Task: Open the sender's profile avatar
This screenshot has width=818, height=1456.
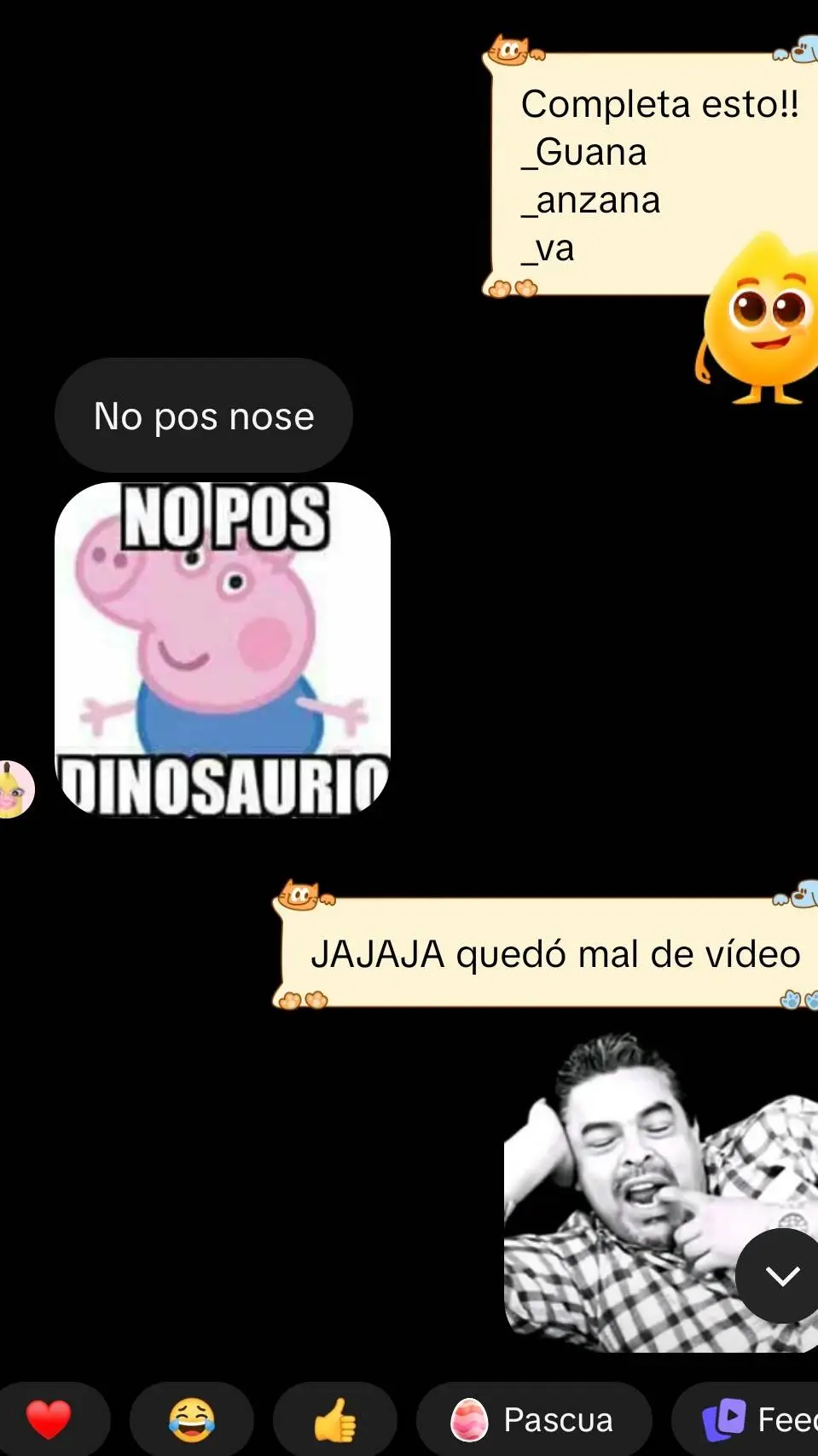Action: point(15,789)
